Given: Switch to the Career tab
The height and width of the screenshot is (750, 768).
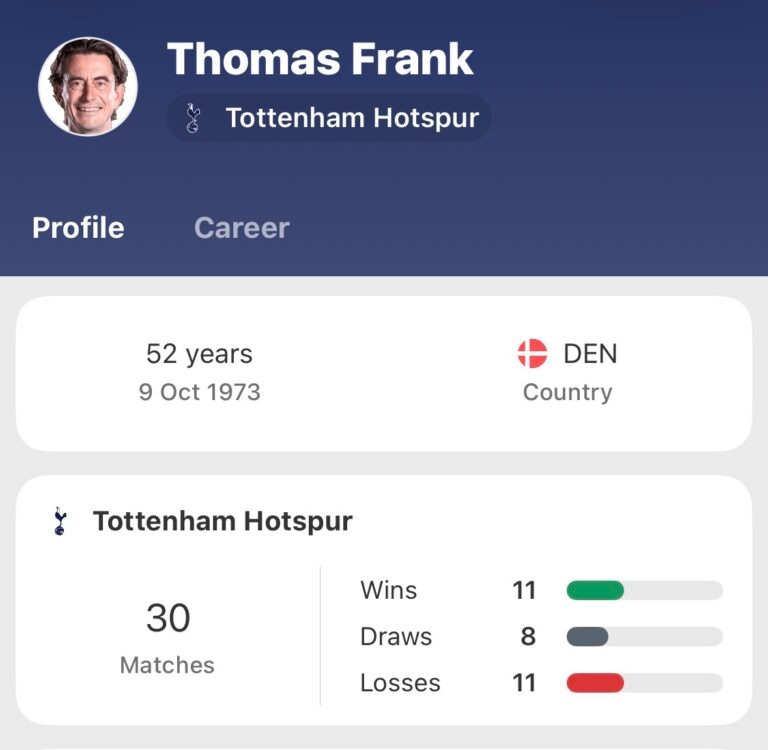Looking at the screenshot, I should pos(241,228).
